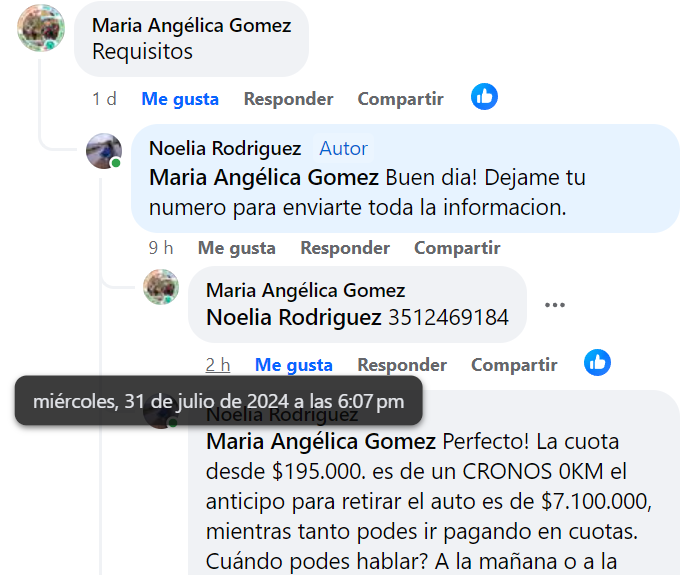The height and width of the screenshot is (575, 680).
Task: Unlike Maria's phone number comment
Action: tap(293, 365)
